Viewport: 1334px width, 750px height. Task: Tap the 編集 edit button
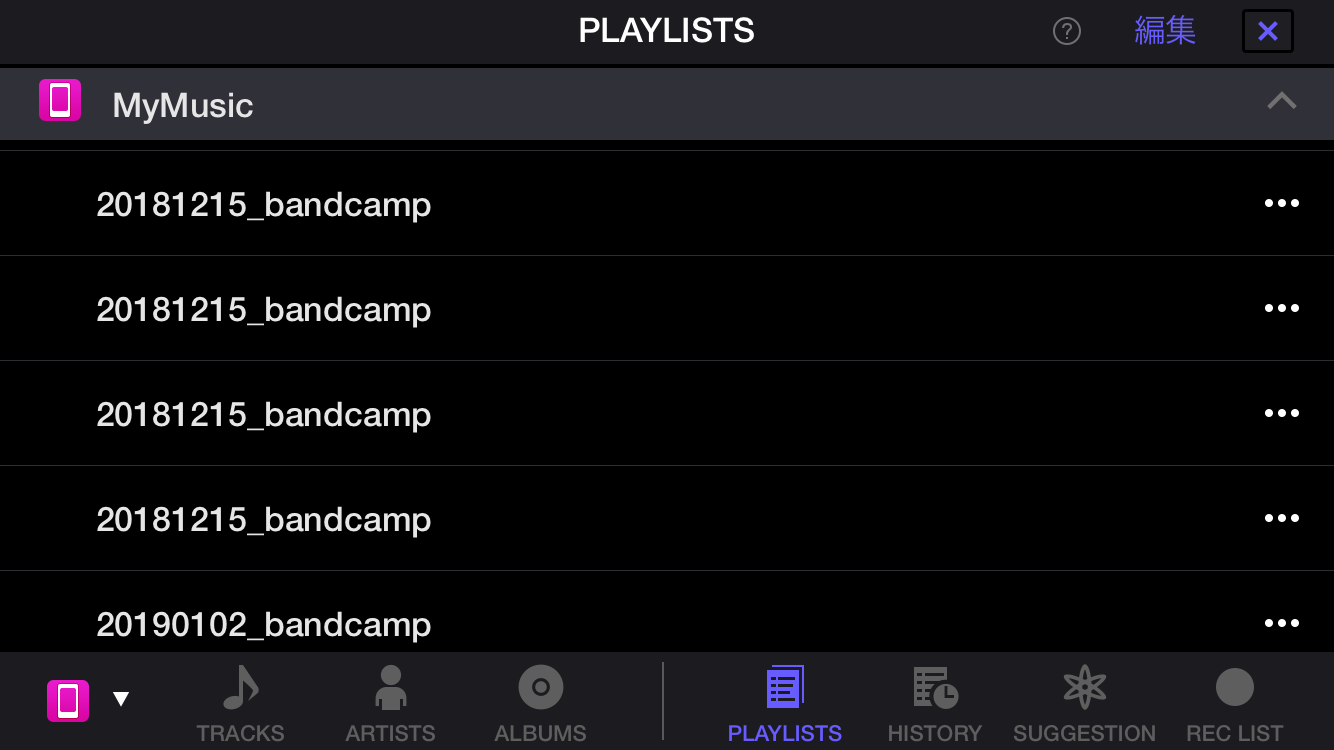(1165, 31)
